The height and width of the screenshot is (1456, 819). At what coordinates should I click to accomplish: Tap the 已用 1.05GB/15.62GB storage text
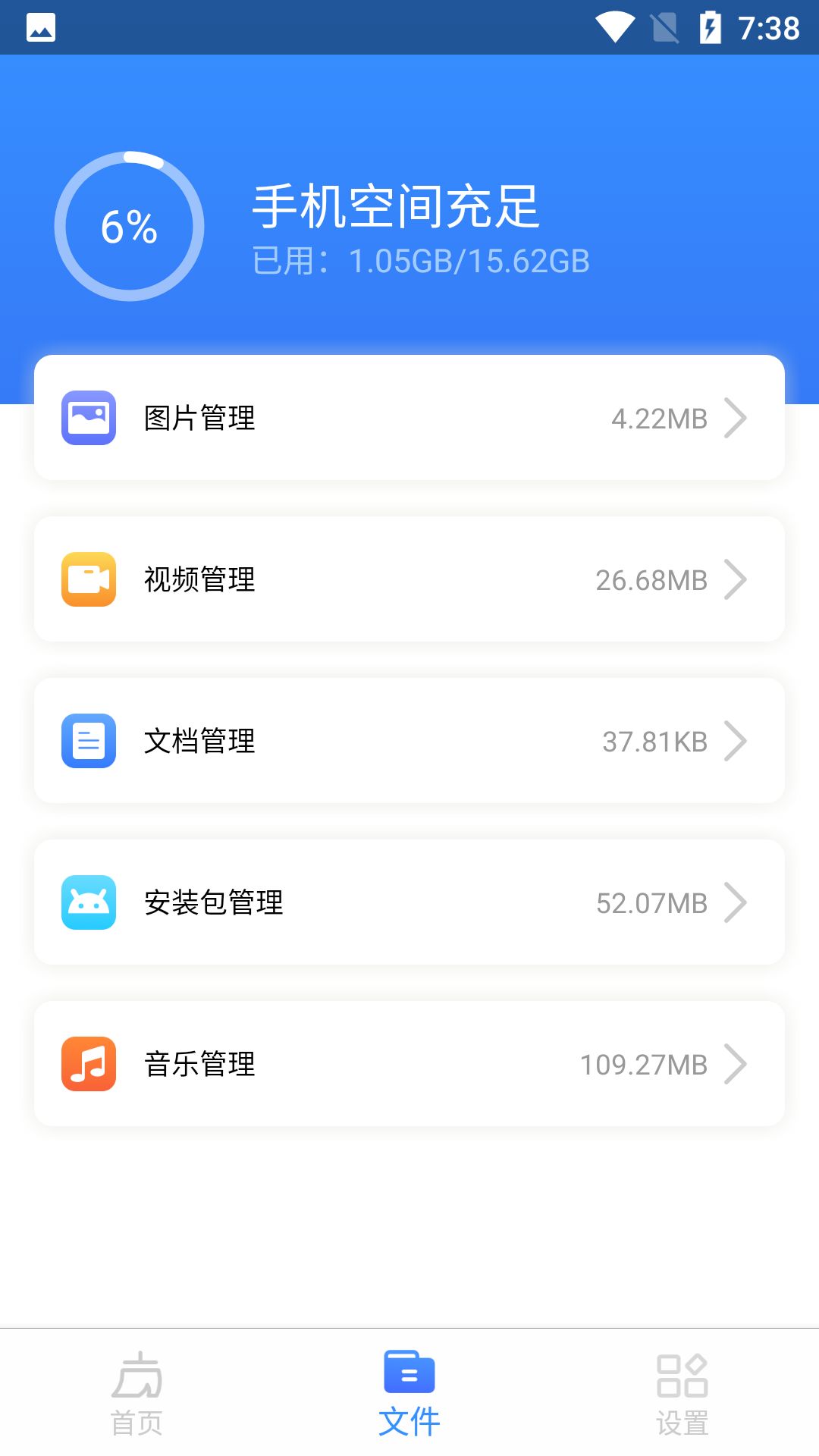point(422,260)
